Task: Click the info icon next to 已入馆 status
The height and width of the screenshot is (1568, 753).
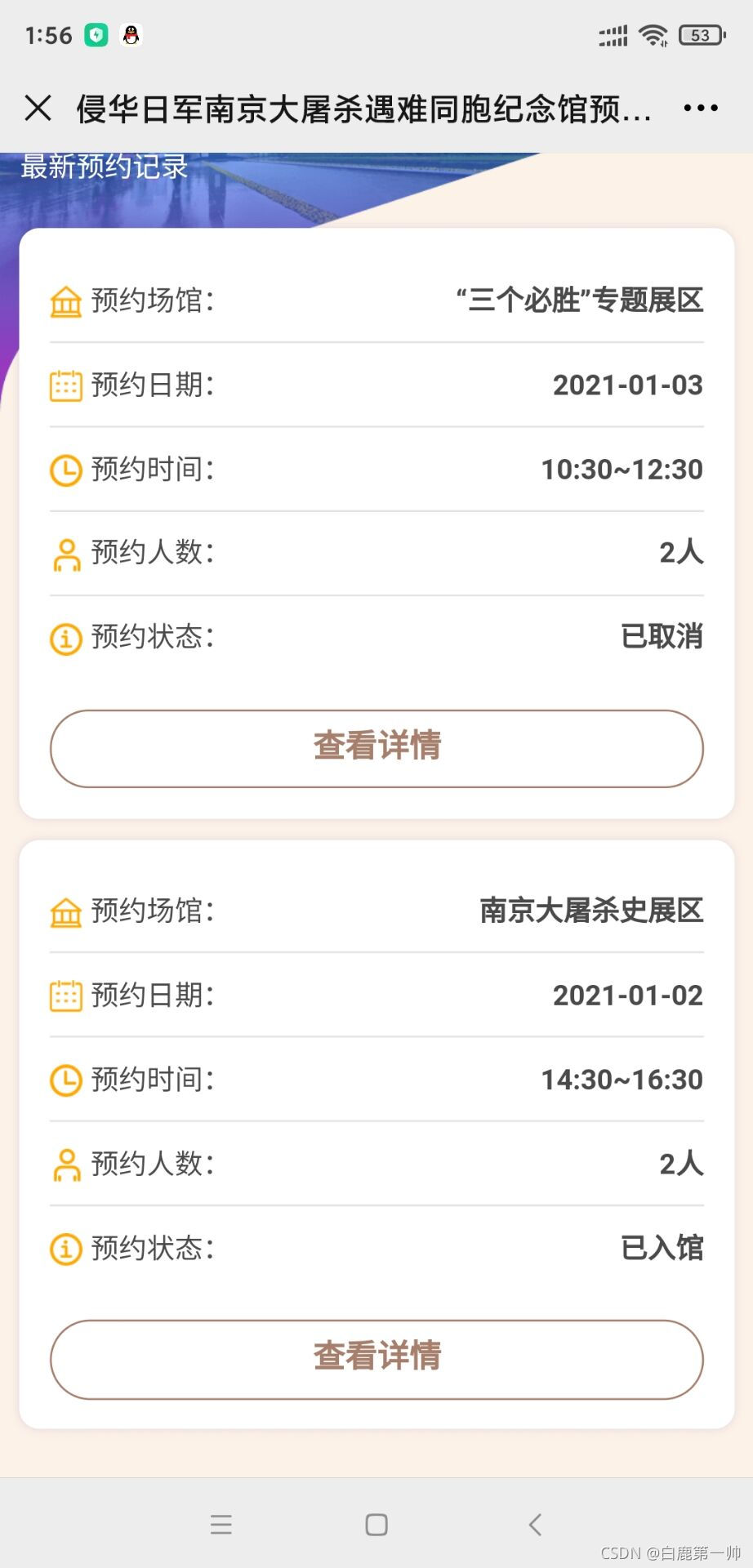Action: tap(66, 1248)
